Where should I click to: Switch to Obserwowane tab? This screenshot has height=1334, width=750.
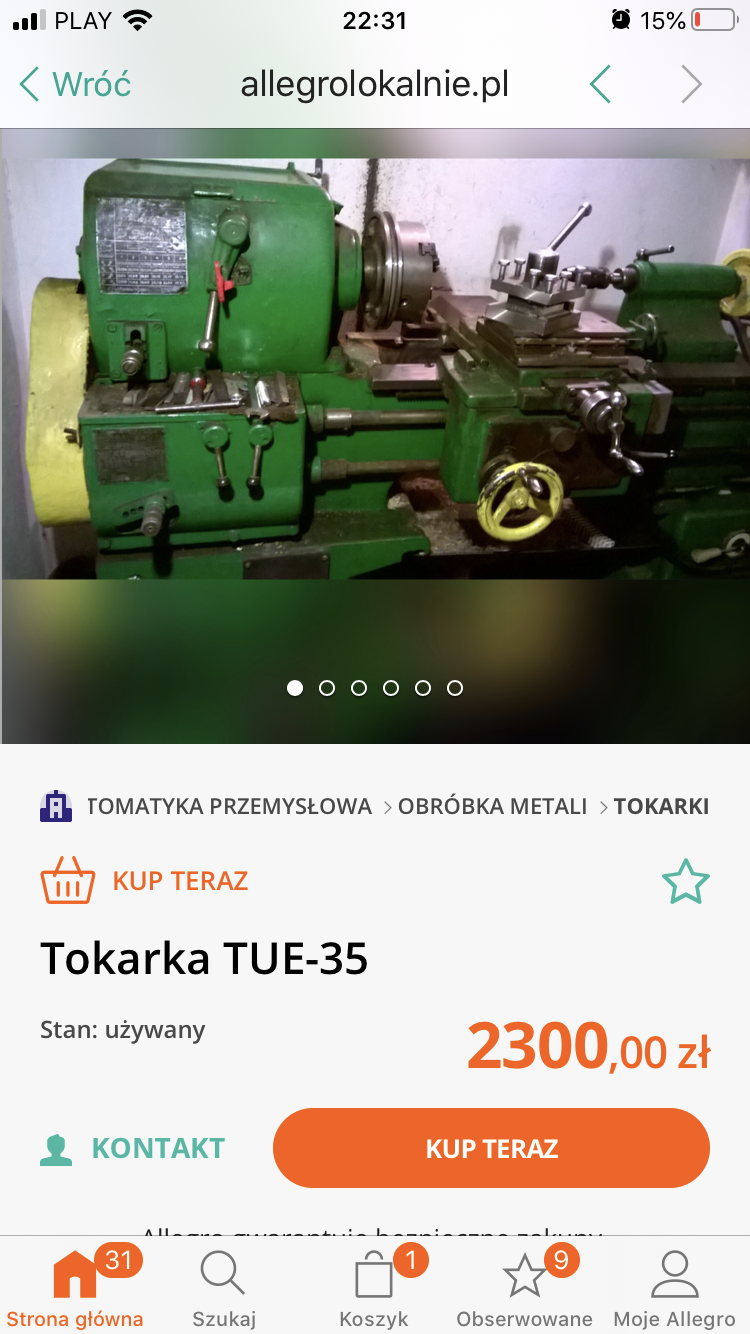[524, 1288]
